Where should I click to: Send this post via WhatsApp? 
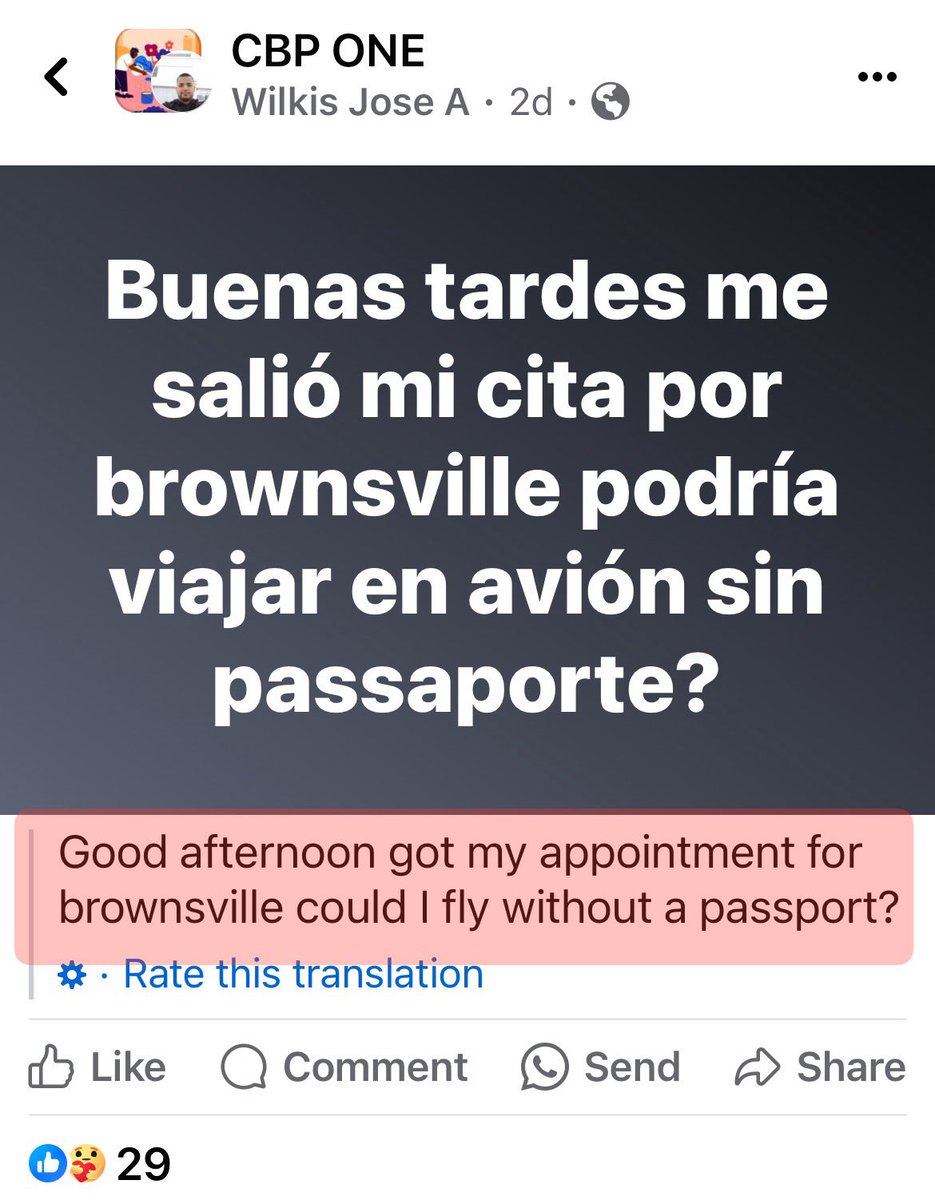601,1068
